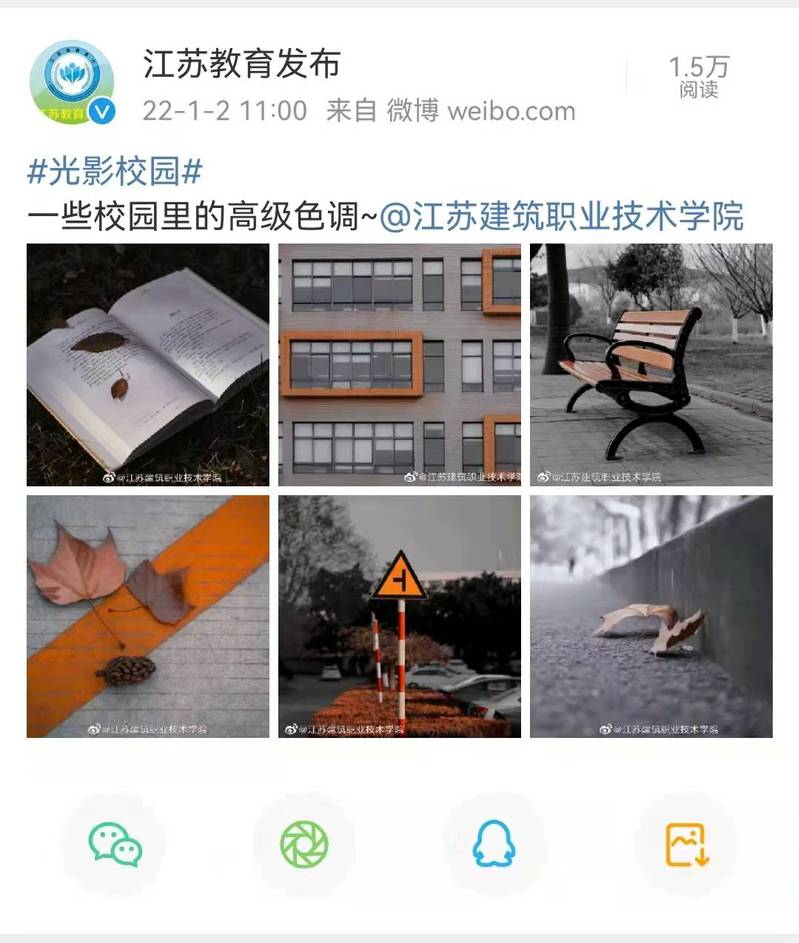Share to WeChat Moments
Viewport: 799px width, 943px height.
(x=304, y=845)
